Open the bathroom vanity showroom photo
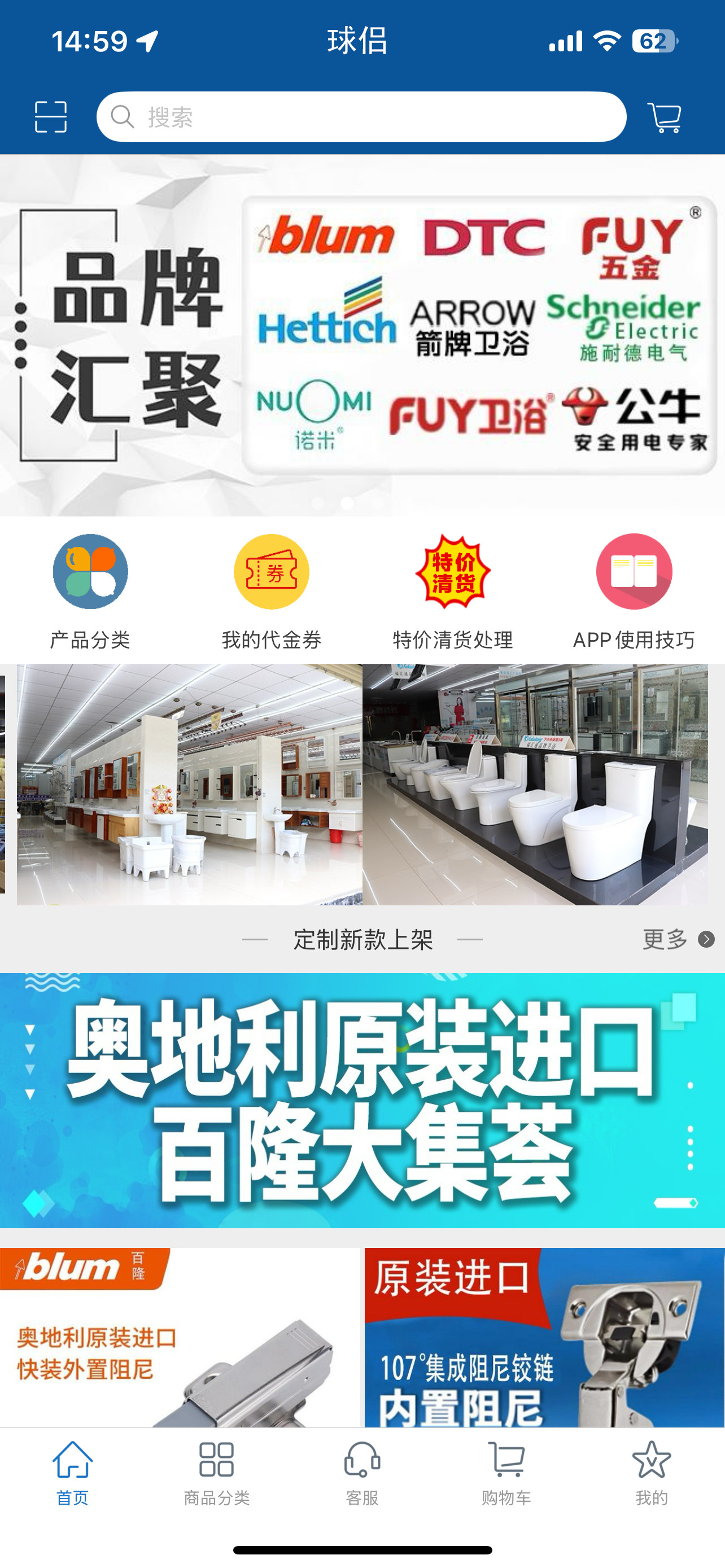Screen dimensions: 725x1568 [x=189, y=784]
